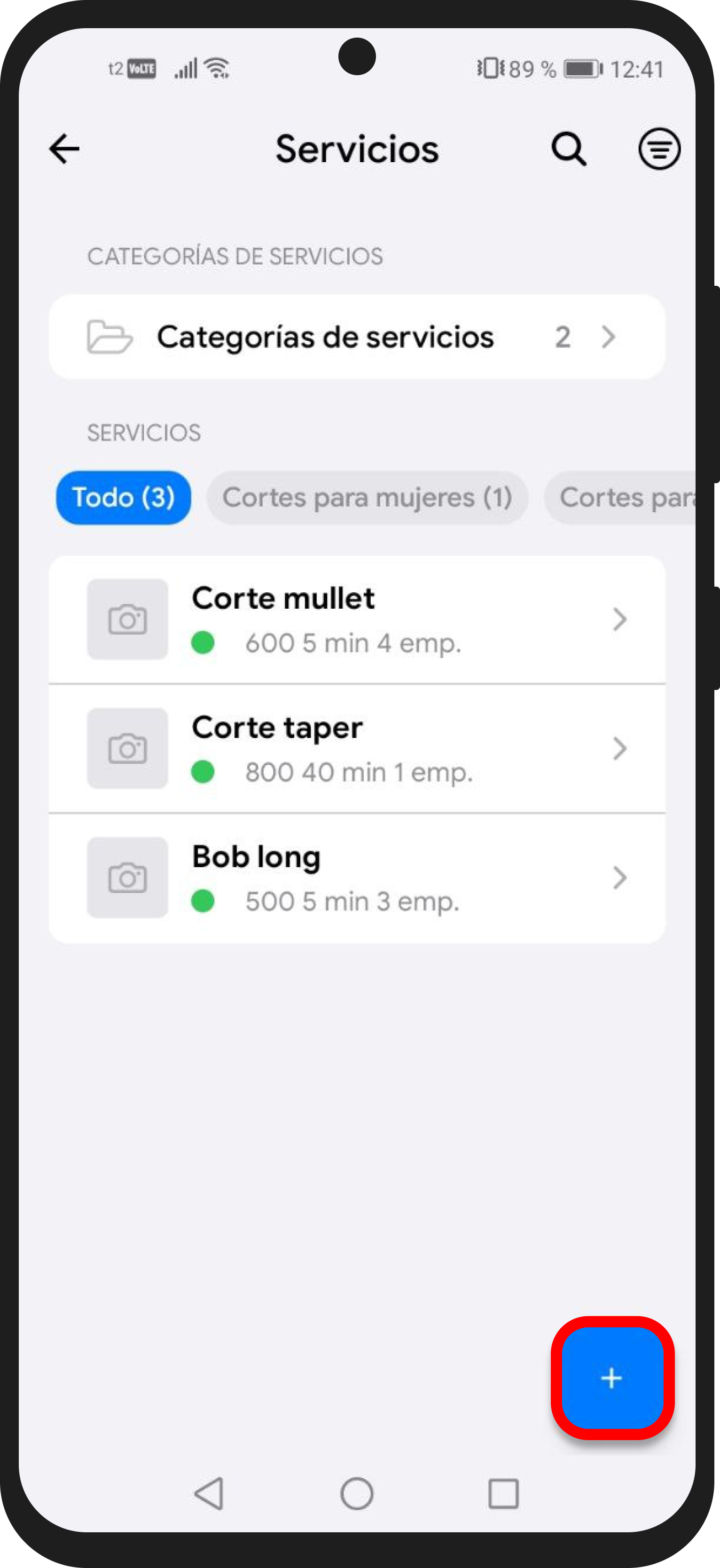This screenshot has height=1568, width=720.
Task: Open the search magnifier icon
Action: (569, 149)
